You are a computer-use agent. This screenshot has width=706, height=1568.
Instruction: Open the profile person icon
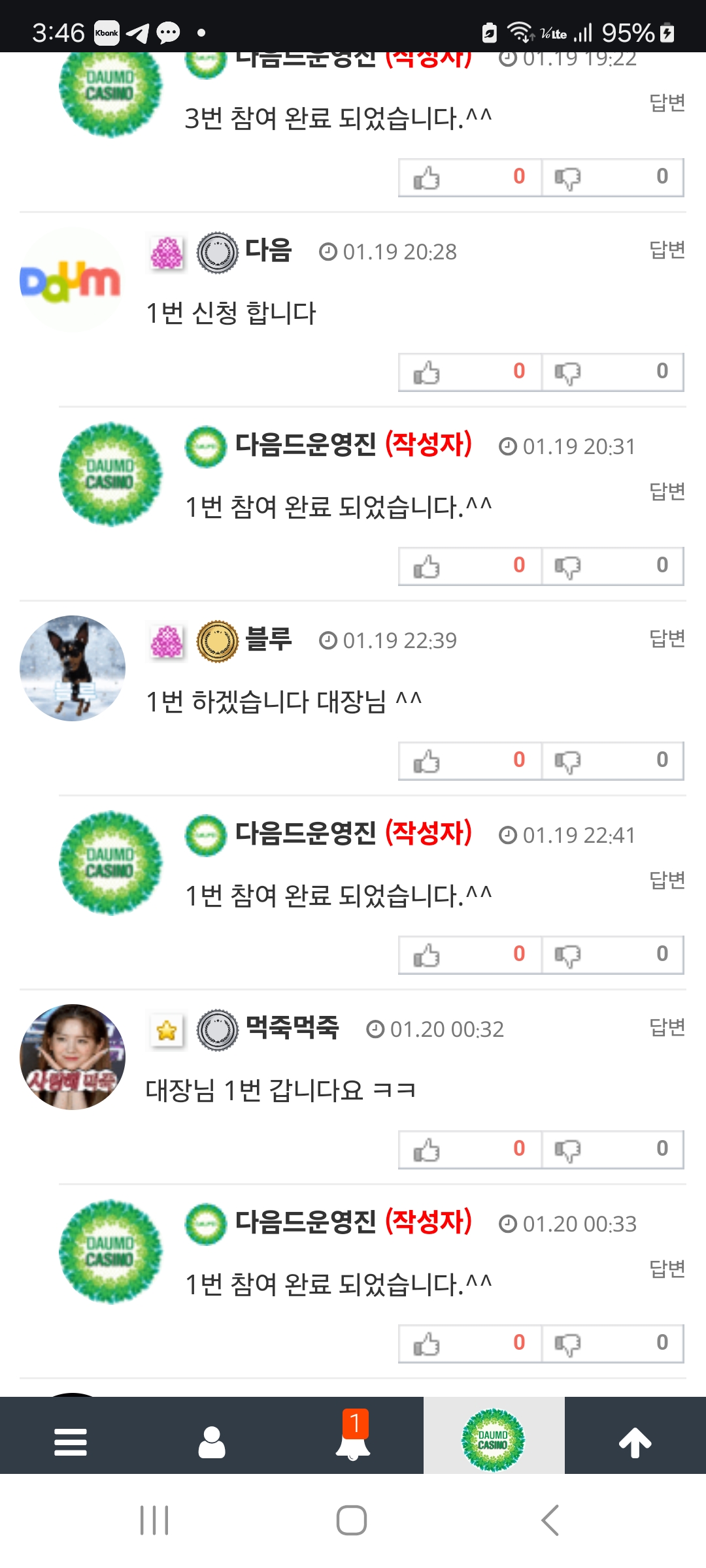212,1441
